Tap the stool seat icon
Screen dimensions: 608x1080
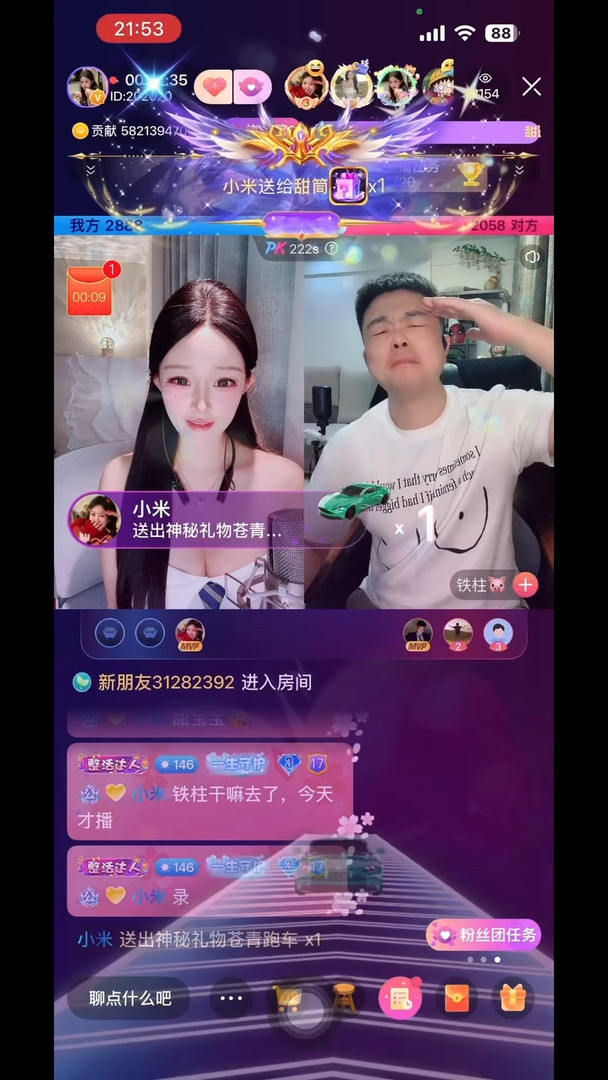click(x=344, y=997)
